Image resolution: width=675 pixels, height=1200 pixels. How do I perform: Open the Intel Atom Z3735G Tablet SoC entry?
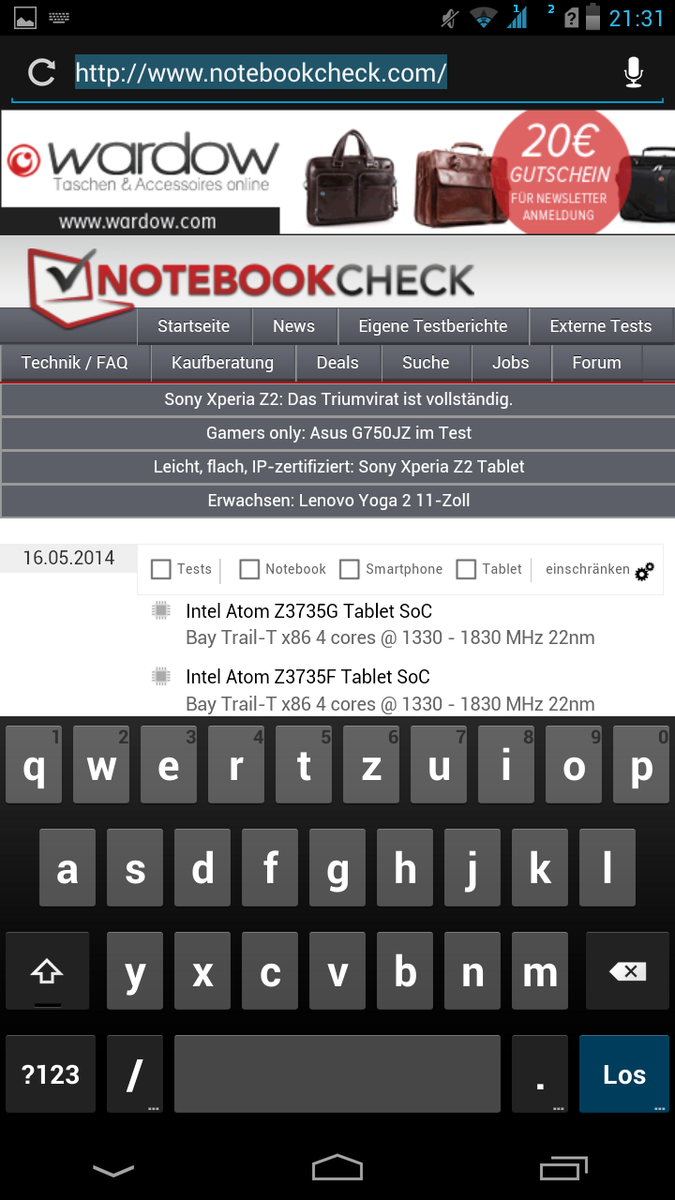click(x=308, y=611)
